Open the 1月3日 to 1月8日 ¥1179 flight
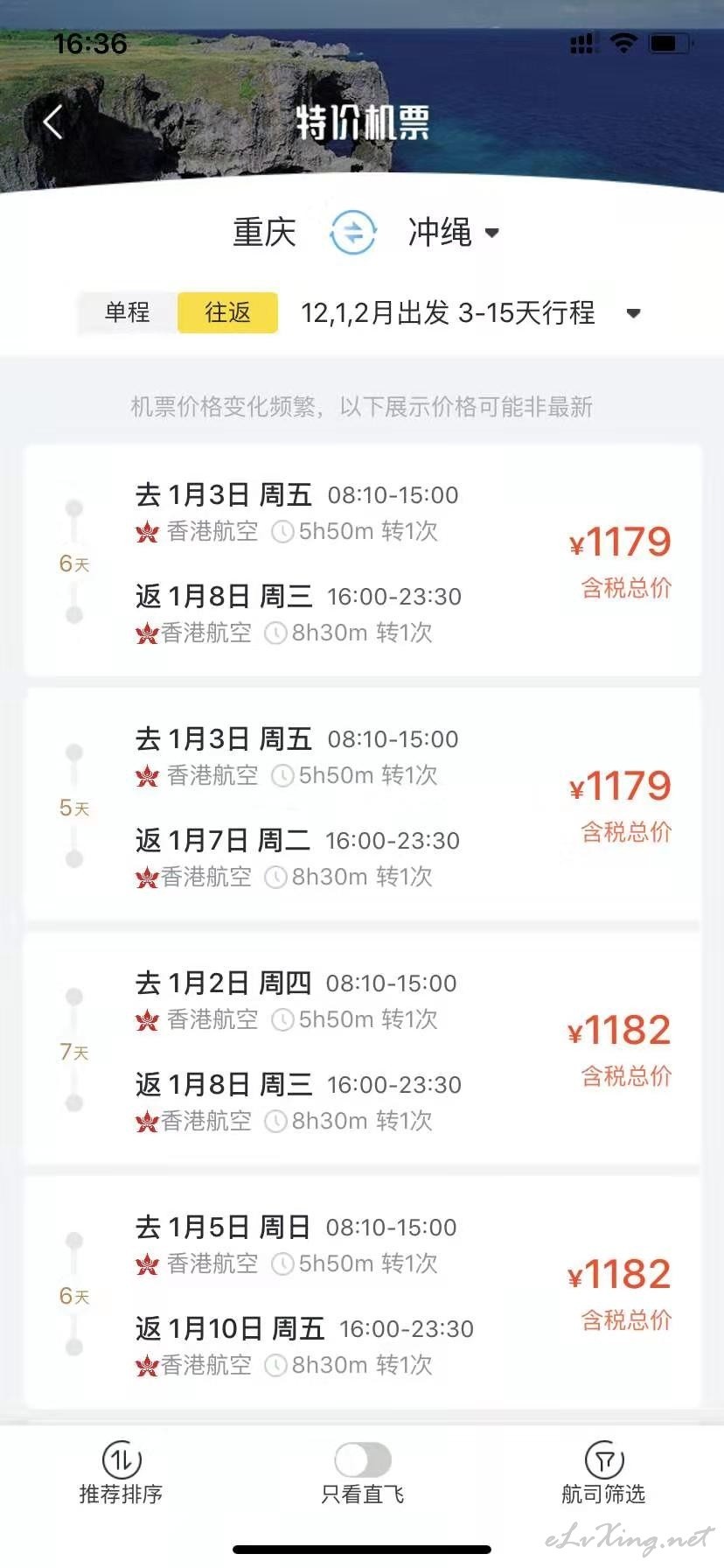Screen dimensions: 724x1568 click(x=363, y=561)
